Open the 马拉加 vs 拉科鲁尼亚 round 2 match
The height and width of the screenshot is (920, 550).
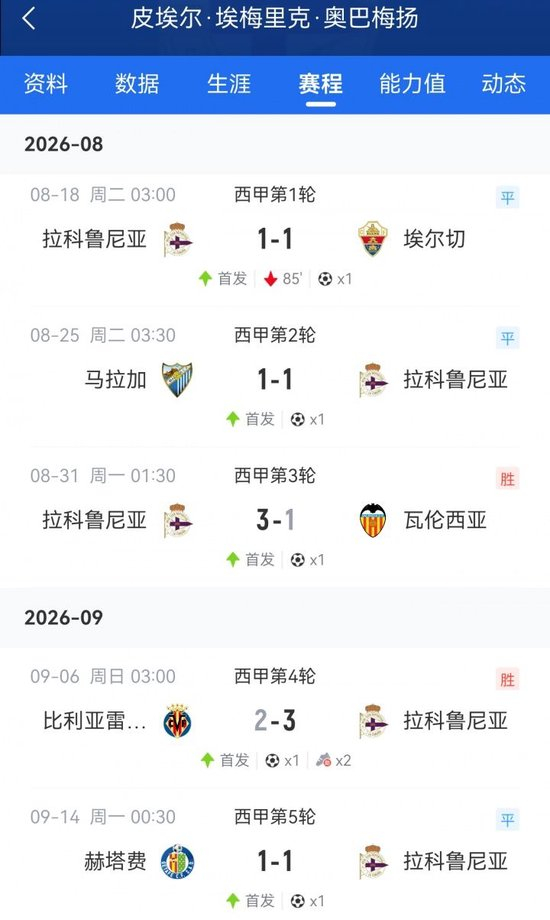[x=275, y=378]
